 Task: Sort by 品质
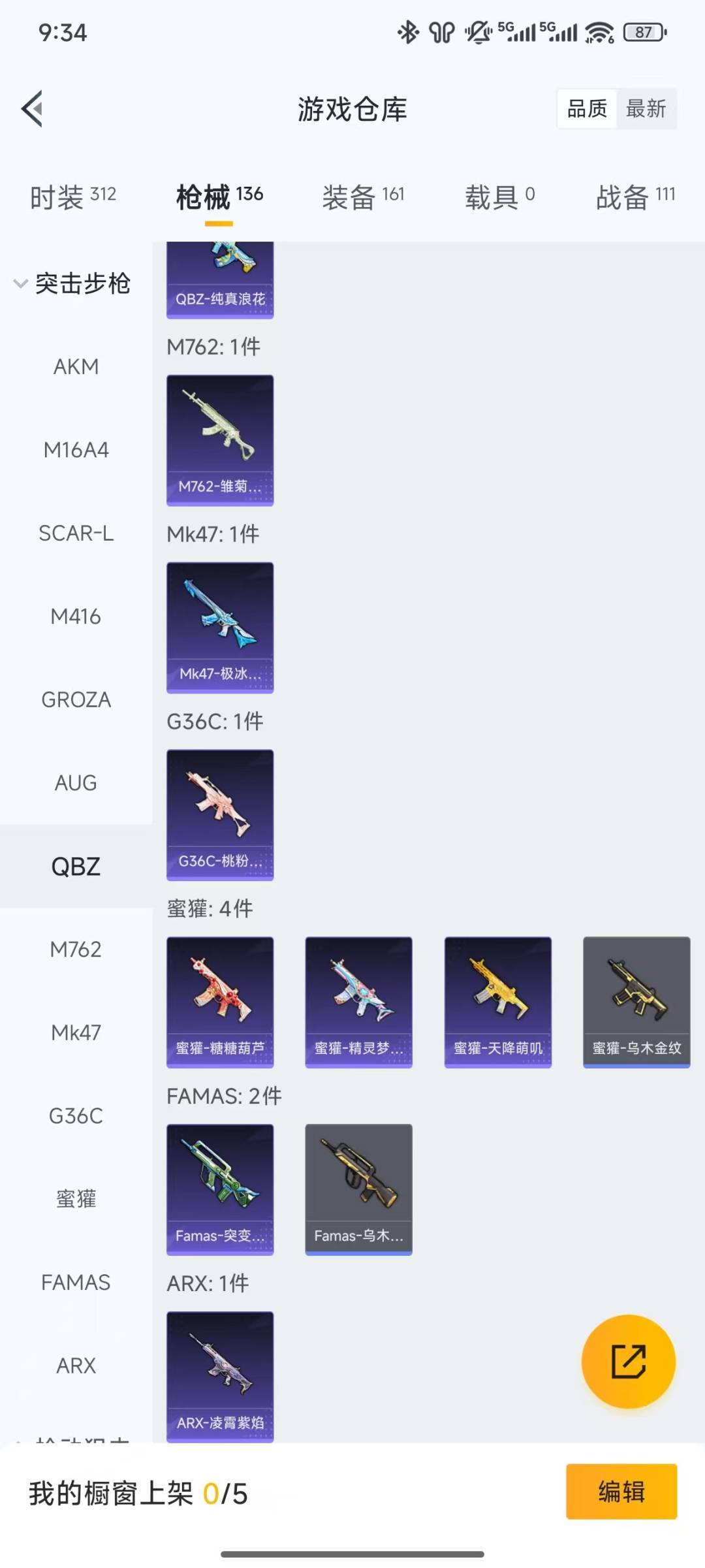[587, 108]
